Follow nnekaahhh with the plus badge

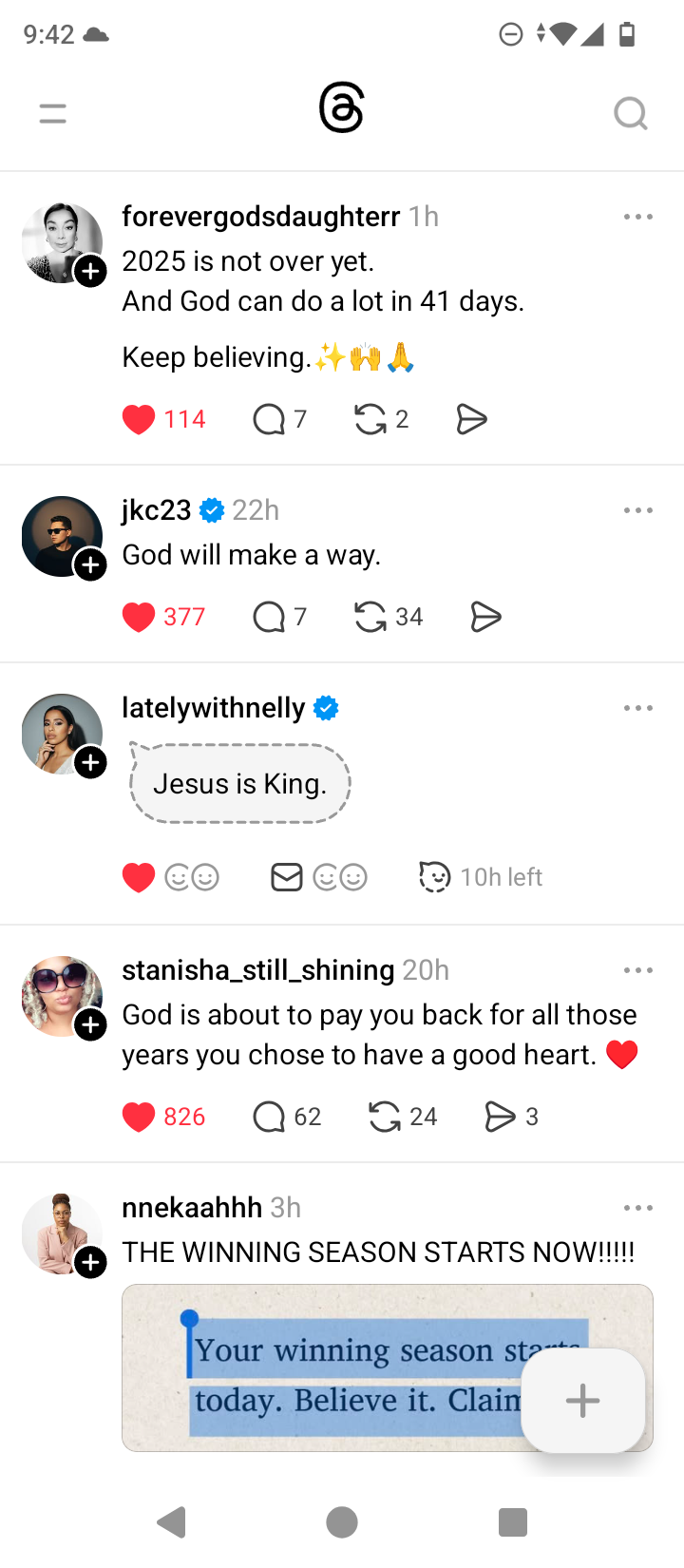[x=90, y=1262]
